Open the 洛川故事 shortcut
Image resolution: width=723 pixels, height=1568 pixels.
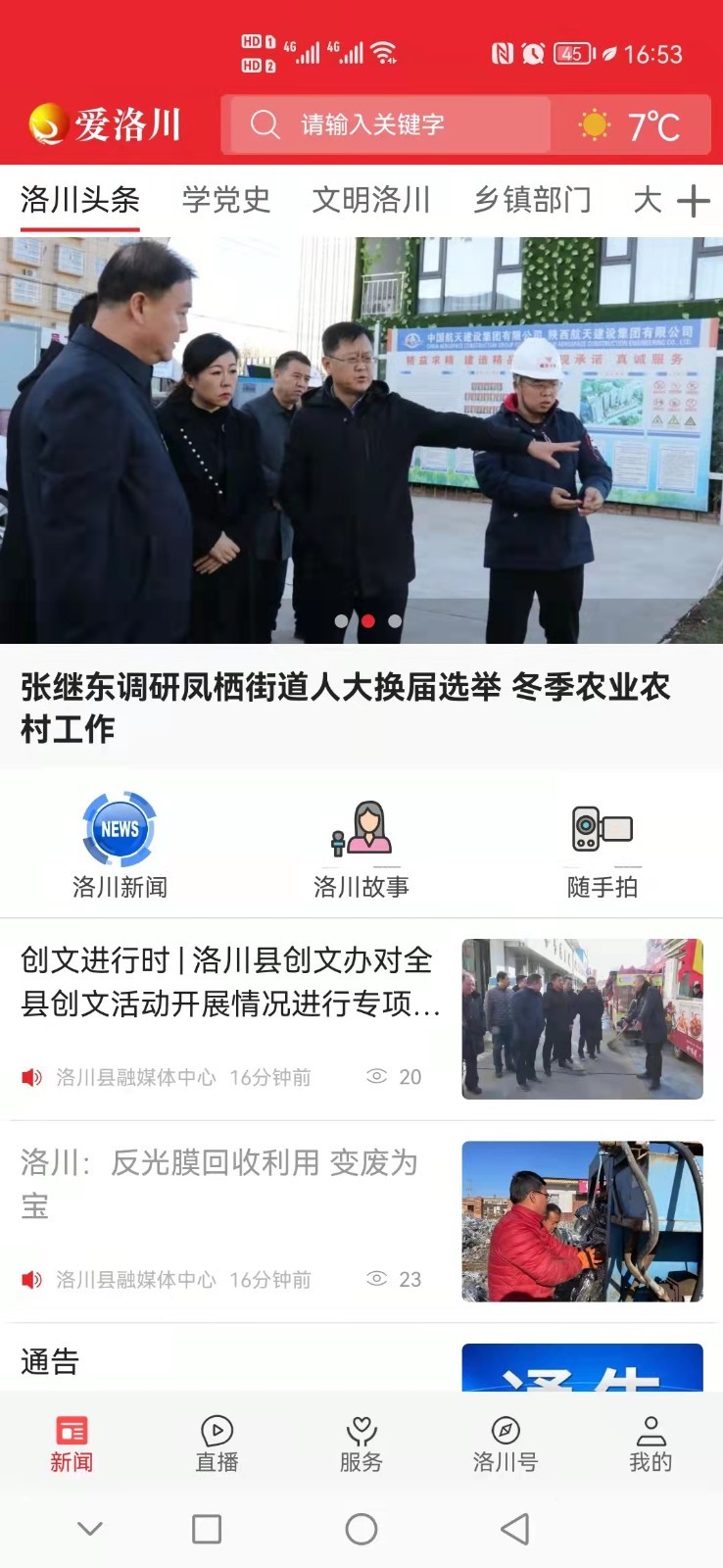click(x=361, y=845)
